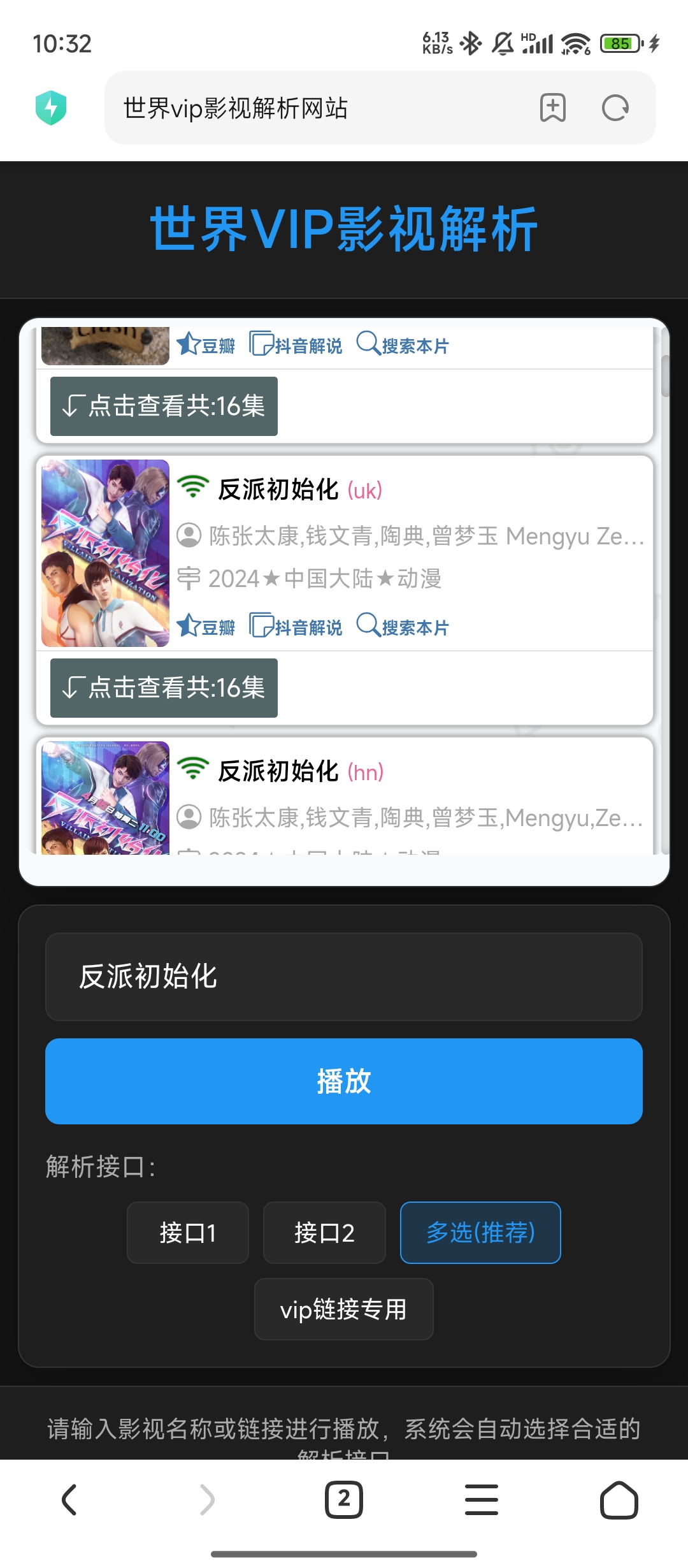Select 接口1 parsing interface

click(x=187, y=1232)
